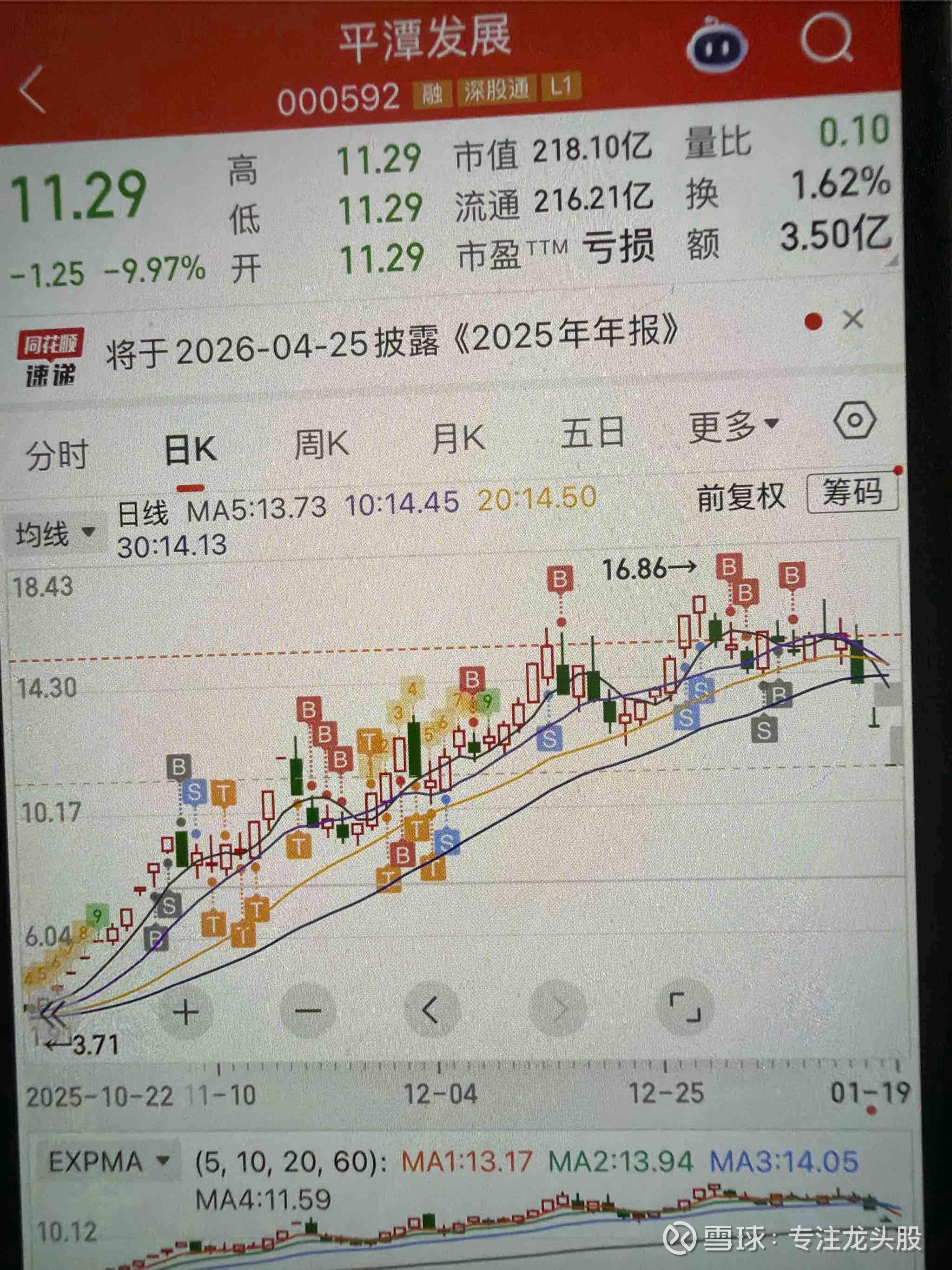Move the chart to earlier dates
Viewport: 952px width, 1270px height.
(x=431, y=1010)
